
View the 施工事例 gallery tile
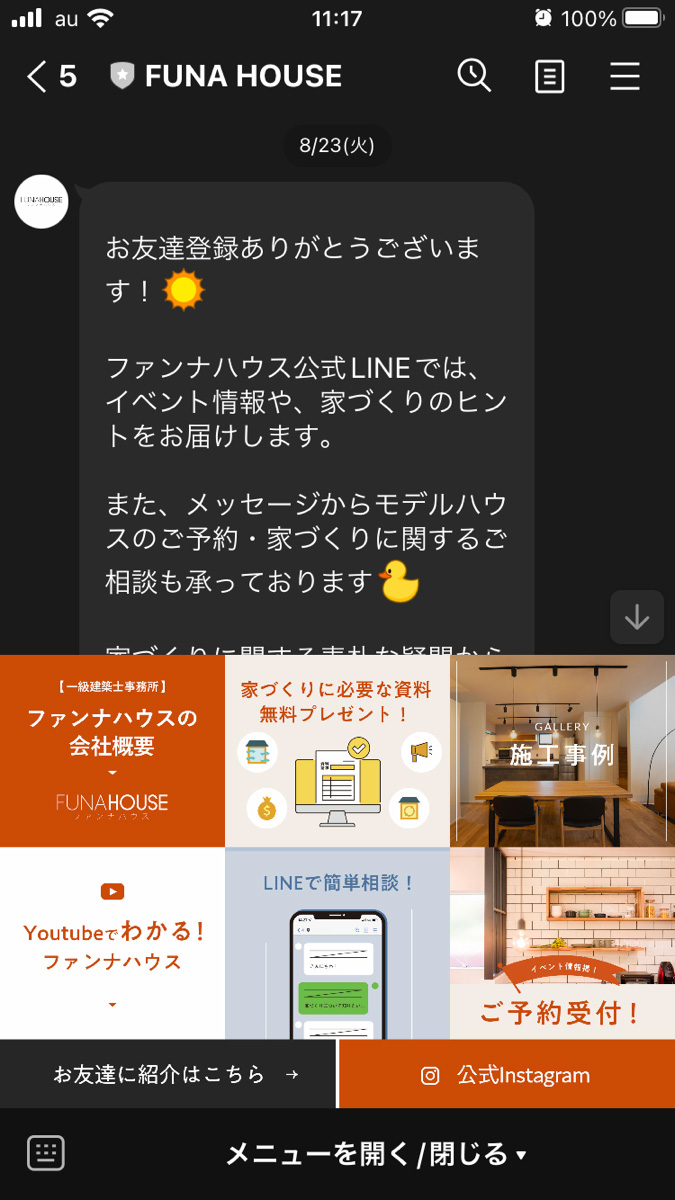point(563,751)
